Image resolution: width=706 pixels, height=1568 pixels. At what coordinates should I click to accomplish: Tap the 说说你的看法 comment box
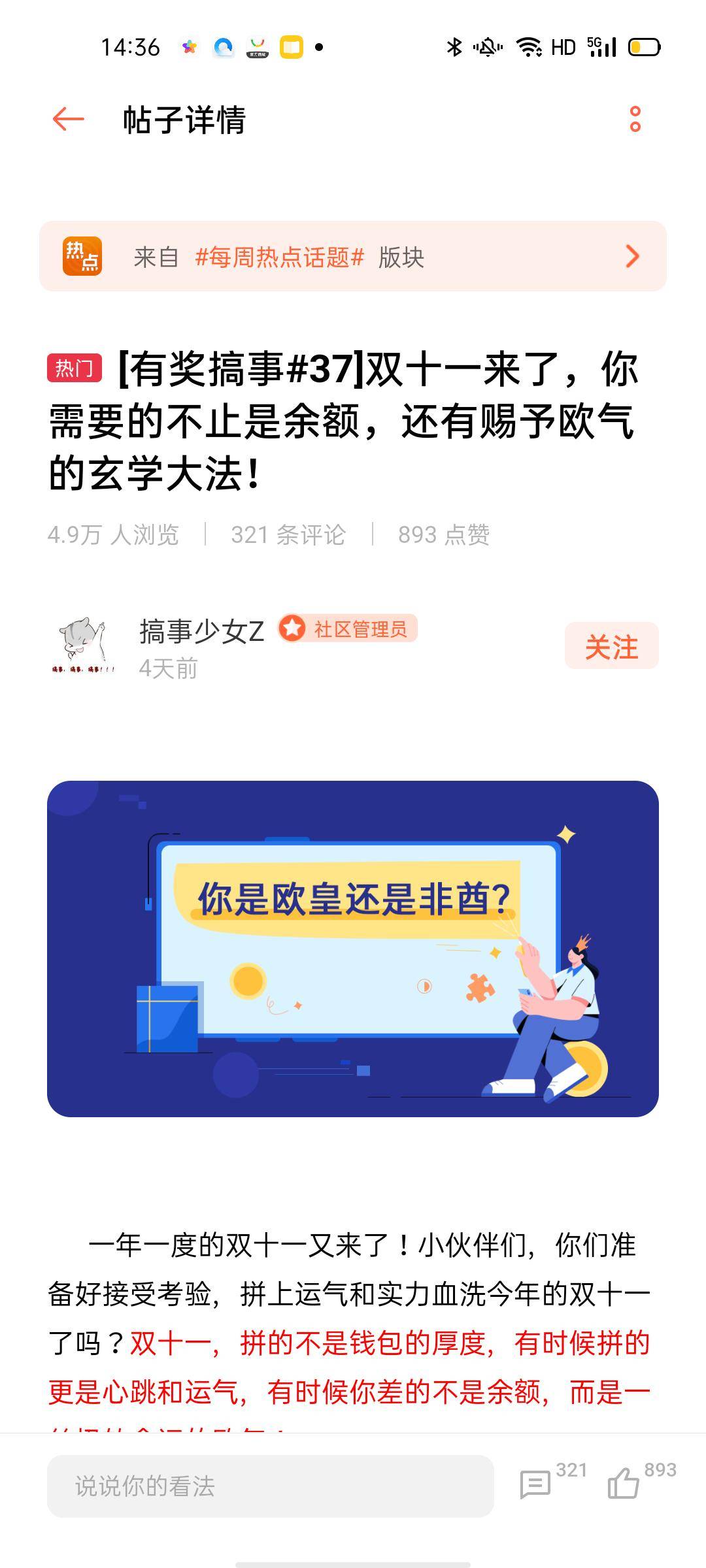click(x=270, y=1486)
